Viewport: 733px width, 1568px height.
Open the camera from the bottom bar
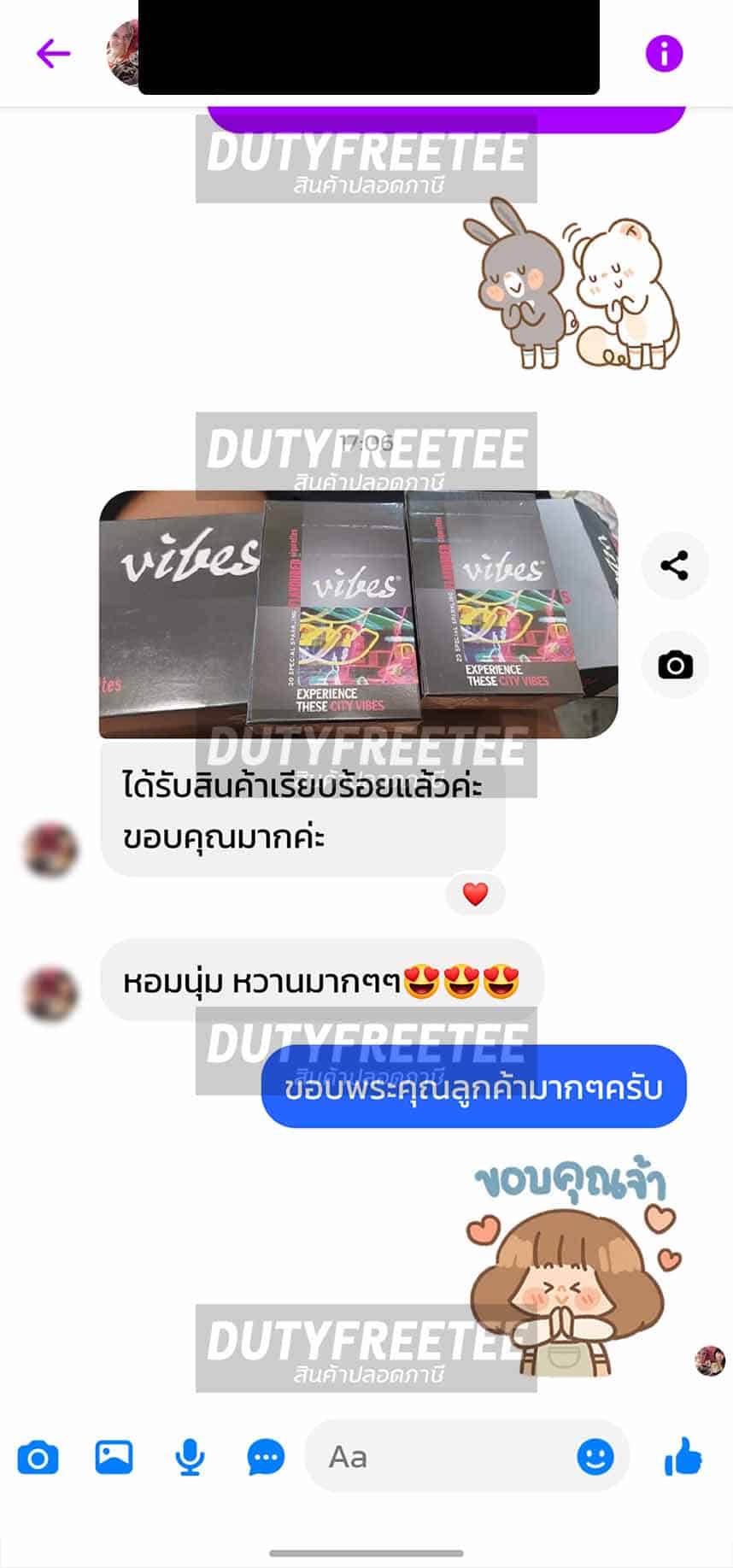coord(38,1457)
